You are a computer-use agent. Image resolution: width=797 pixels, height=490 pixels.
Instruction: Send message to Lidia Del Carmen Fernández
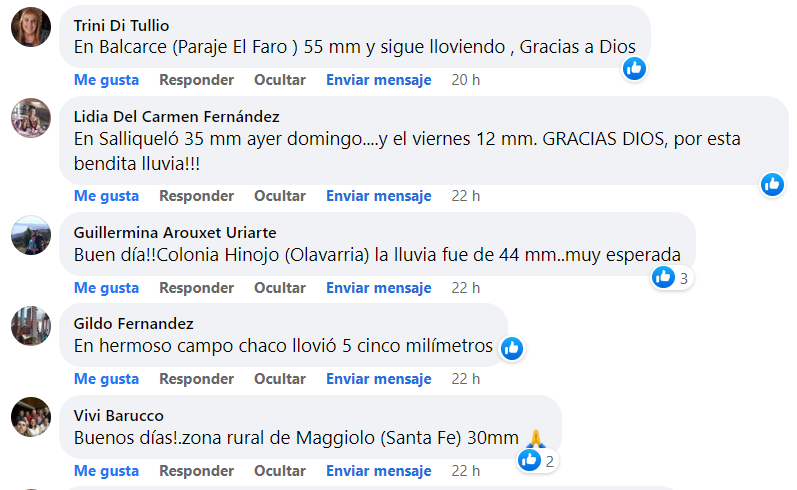(378, 196)
